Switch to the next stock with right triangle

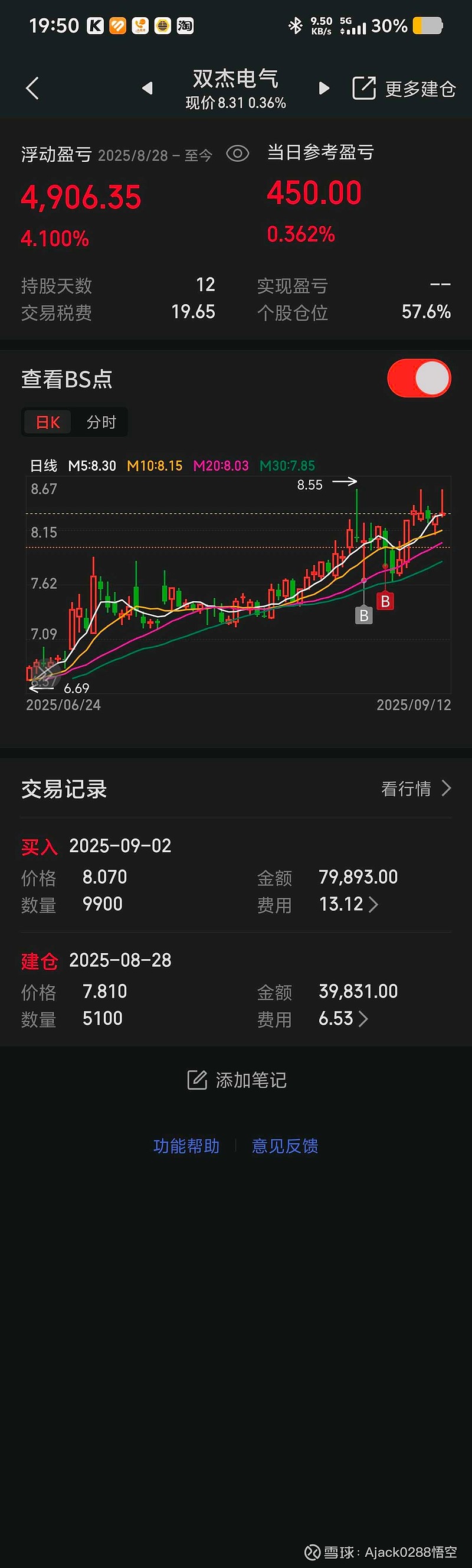click(x=324, y=88)
